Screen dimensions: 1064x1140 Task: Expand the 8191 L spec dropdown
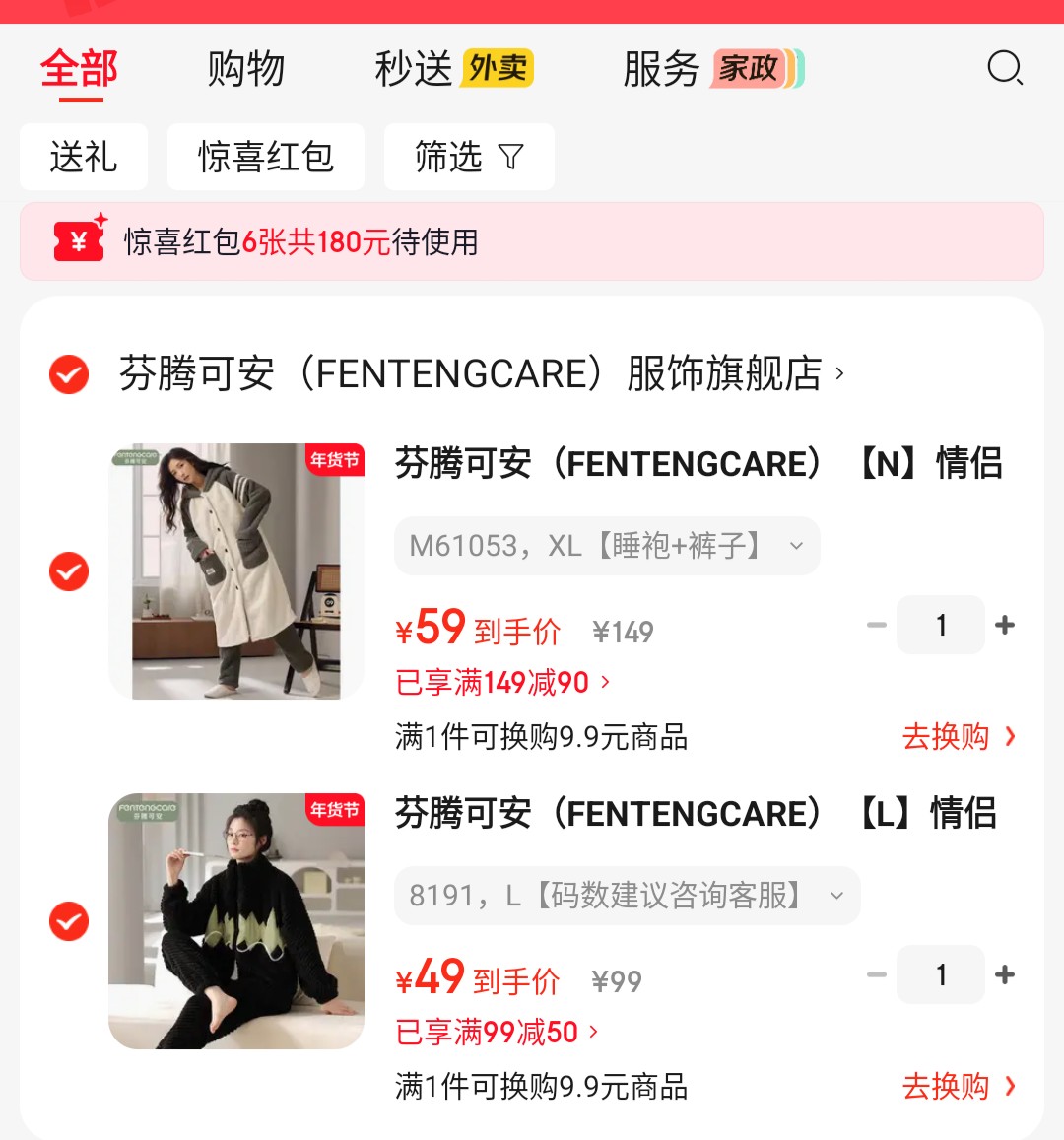627,896
